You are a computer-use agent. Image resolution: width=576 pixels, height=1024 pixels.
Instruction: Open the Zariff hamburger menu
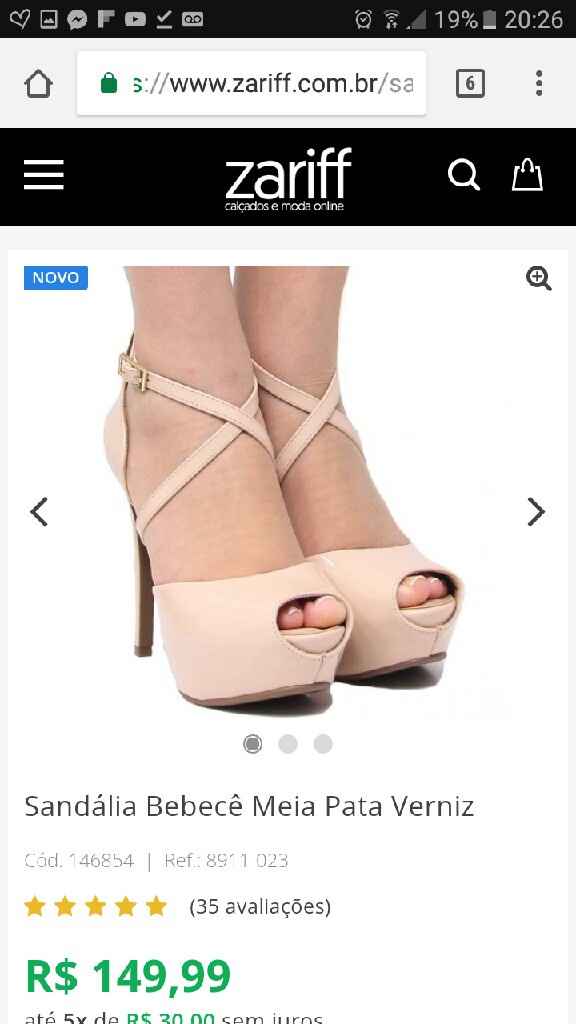coord(44,175)
